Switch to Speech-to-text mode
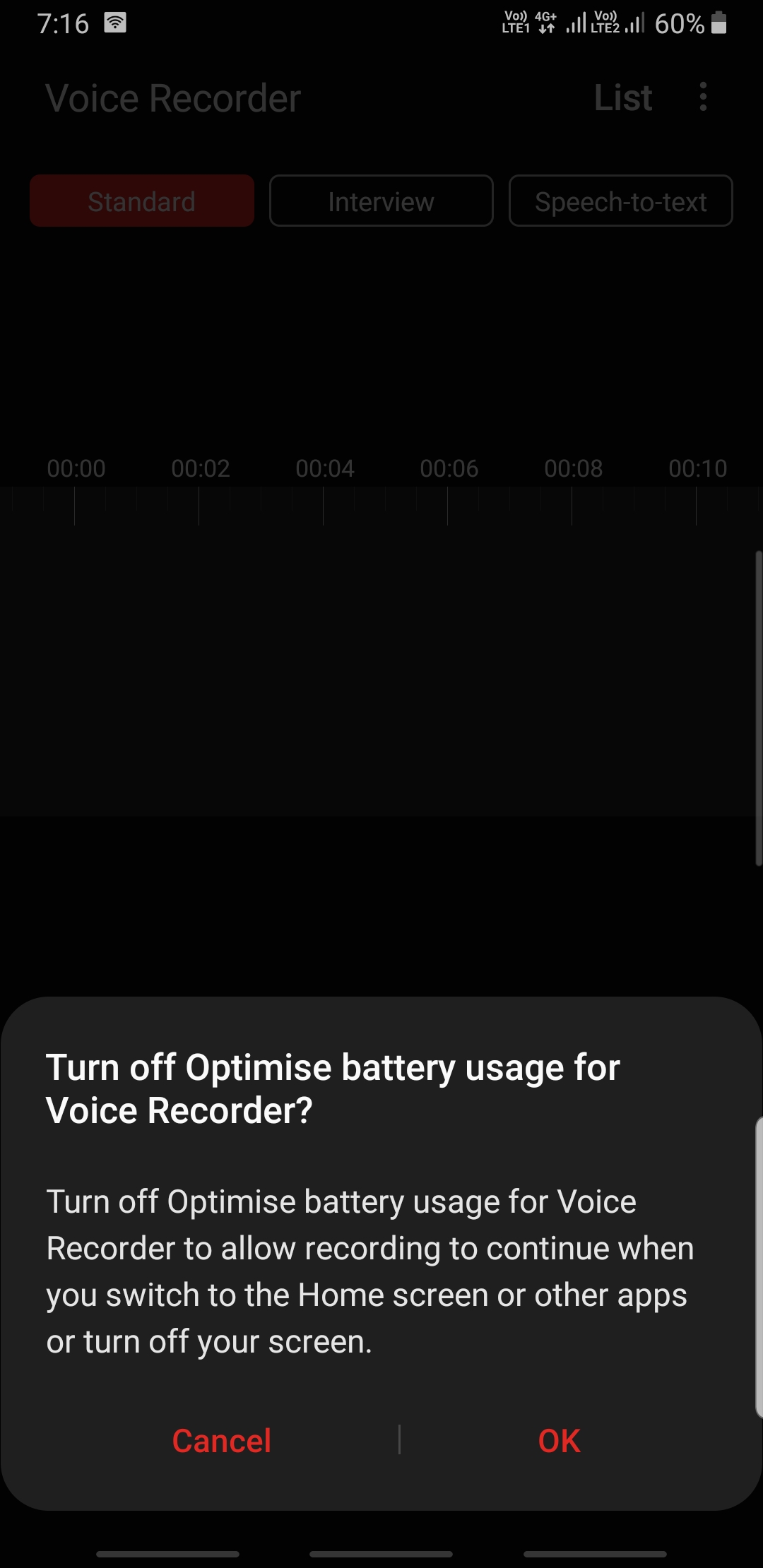This screenshot has height=1568, width=763. click(620, 201)
